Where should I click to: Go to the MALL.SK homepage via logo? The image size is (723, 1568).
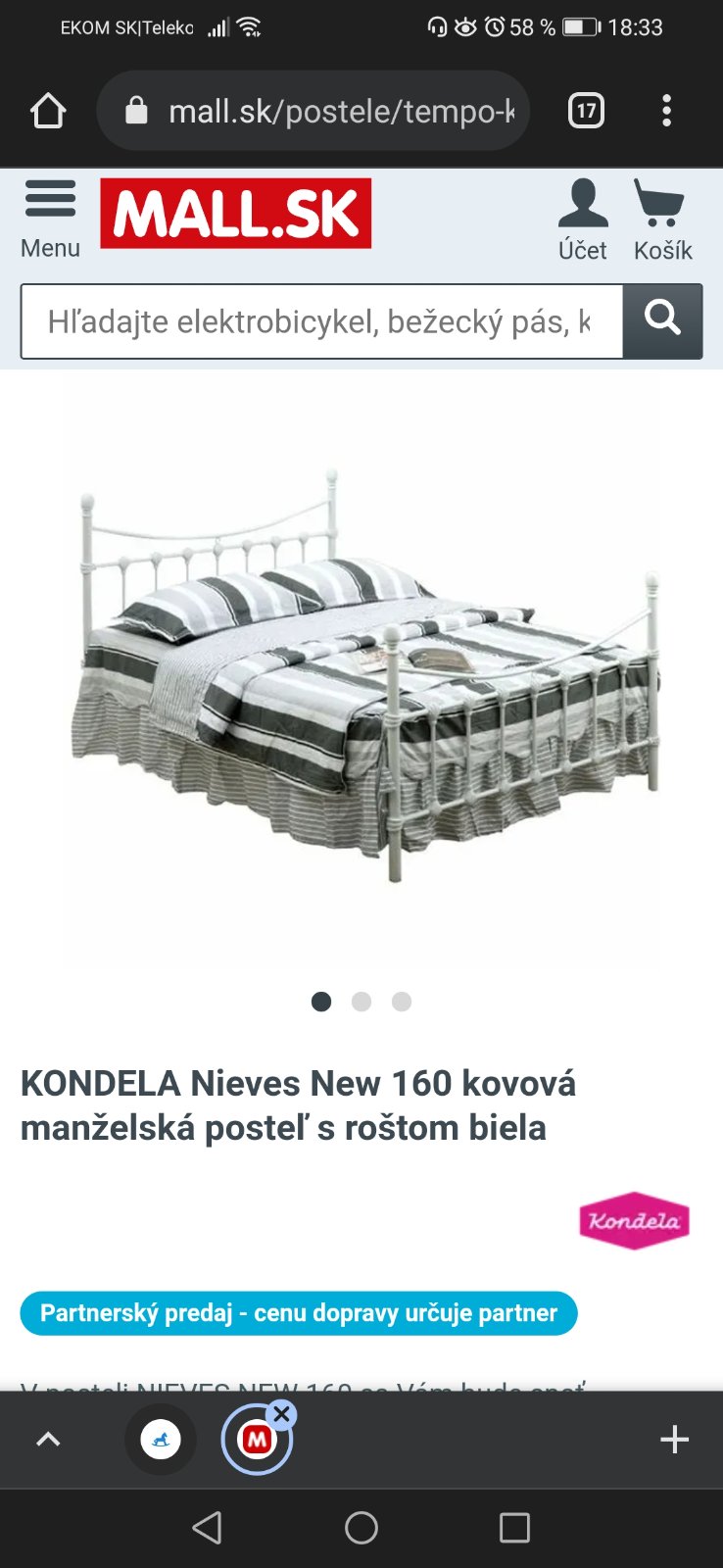pos(235,214)
